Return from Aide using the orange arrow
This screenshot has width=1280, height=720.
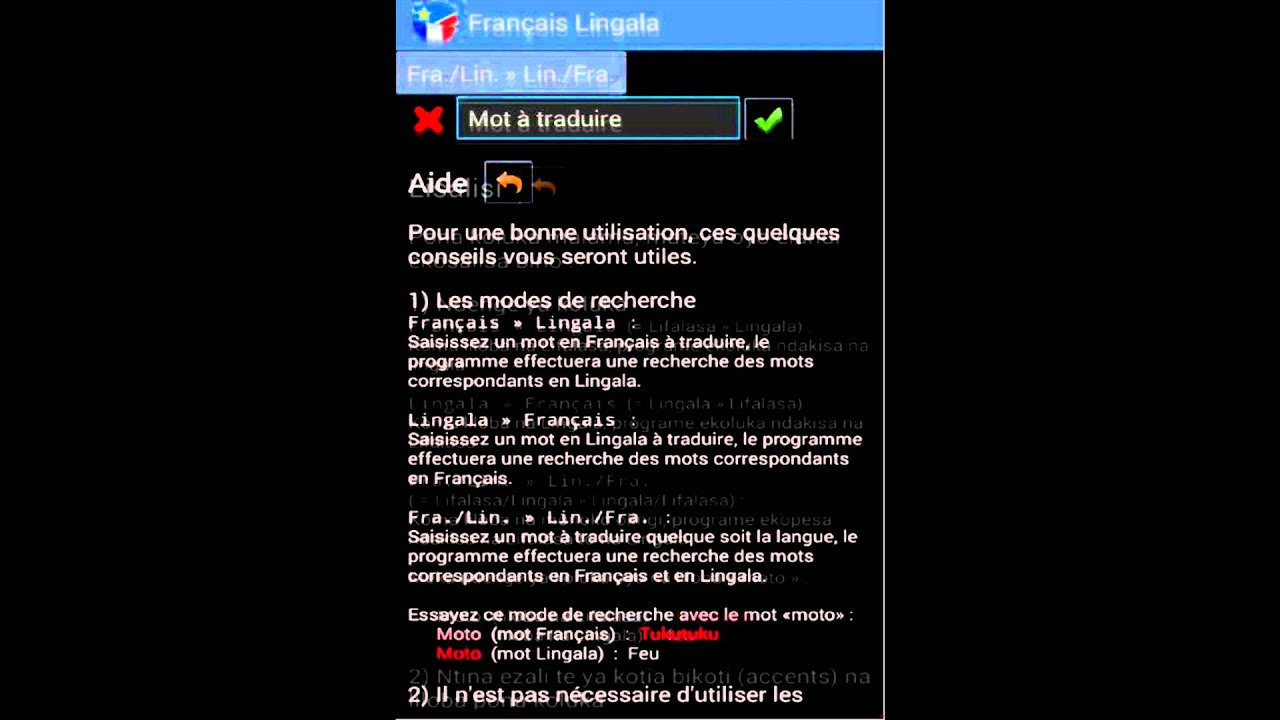[508, 183]
